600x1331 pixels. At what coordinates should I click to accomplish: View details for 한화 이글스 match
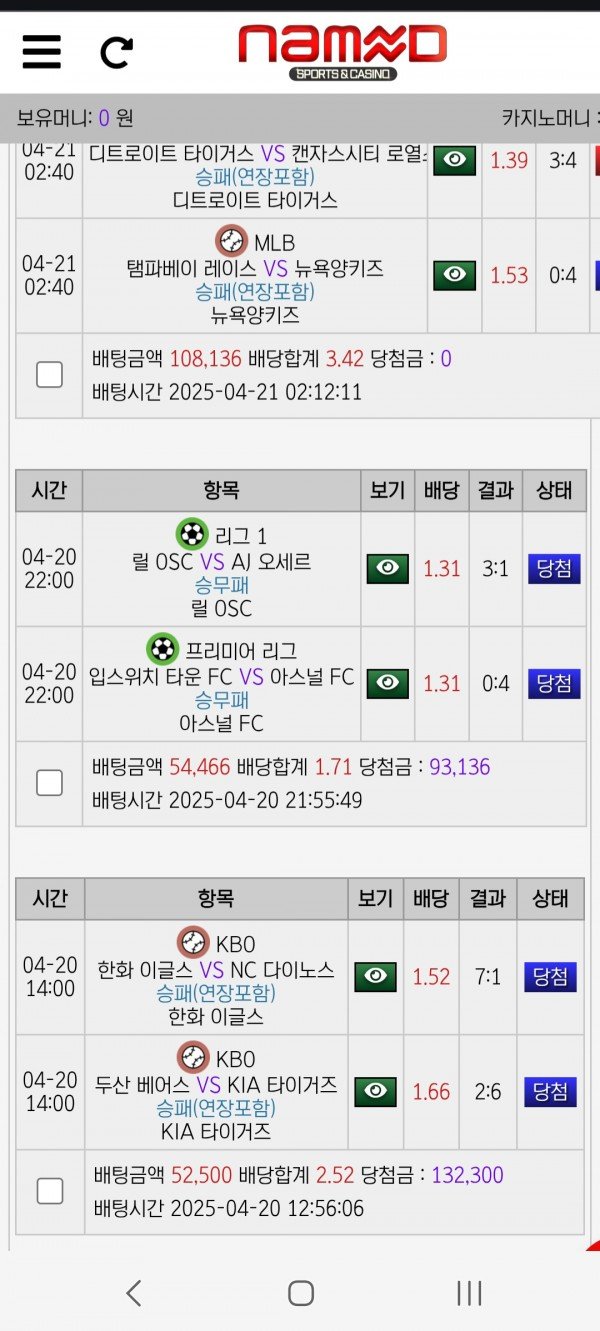[375, 977]
